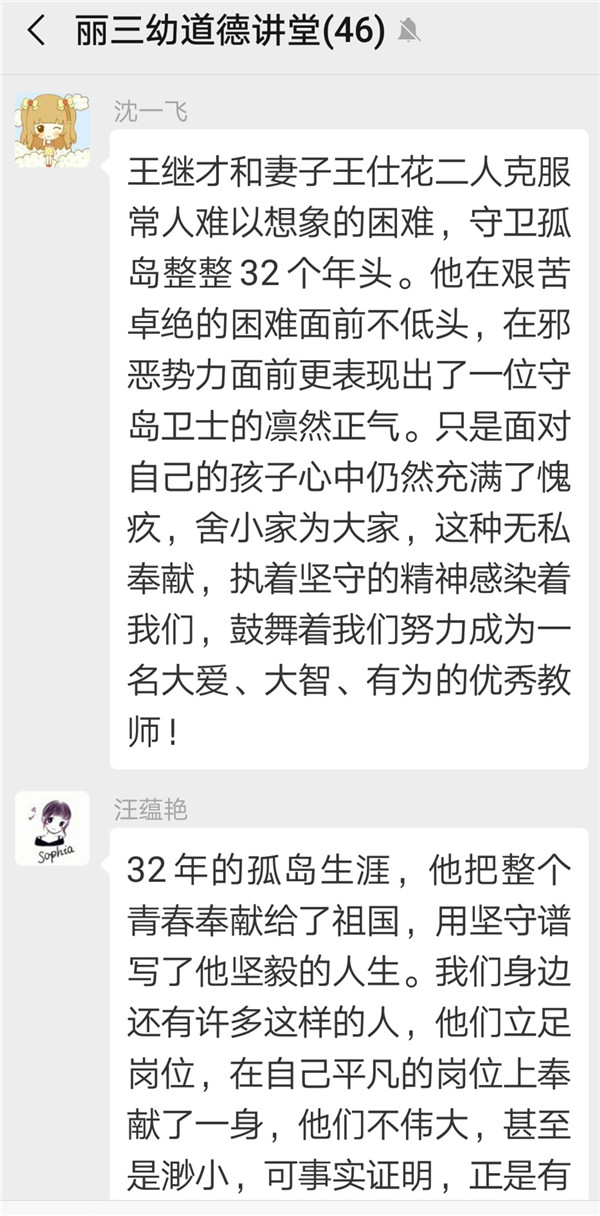The height and width of the screenshot is (1216, 600).
Task: Go back from the 丽三幼道德讲堂 chat
Action: 36,31
